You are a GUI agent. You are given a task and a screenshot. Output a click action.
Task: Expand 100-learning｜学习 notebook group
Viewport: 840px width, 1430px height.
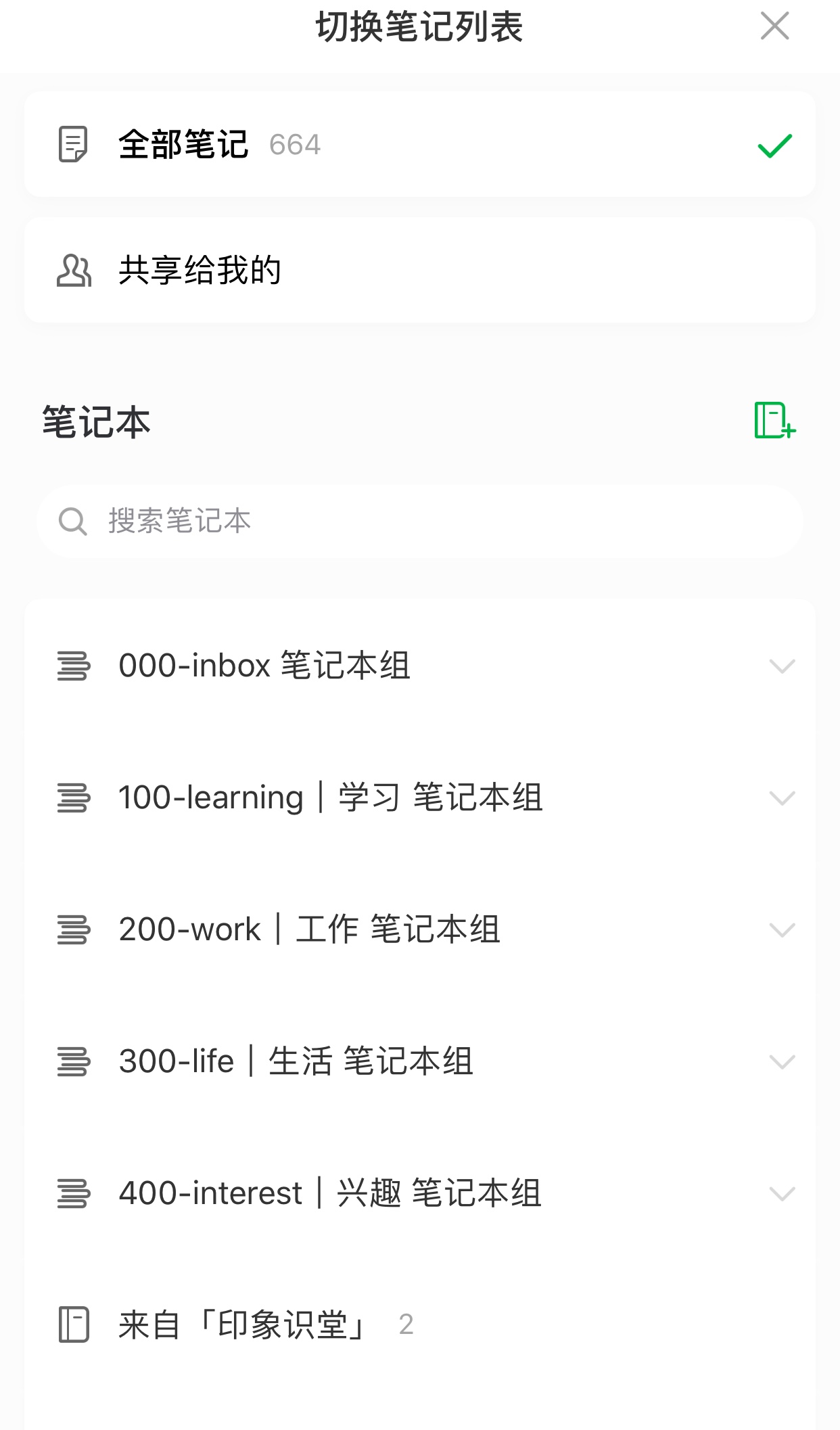point(781,798)
